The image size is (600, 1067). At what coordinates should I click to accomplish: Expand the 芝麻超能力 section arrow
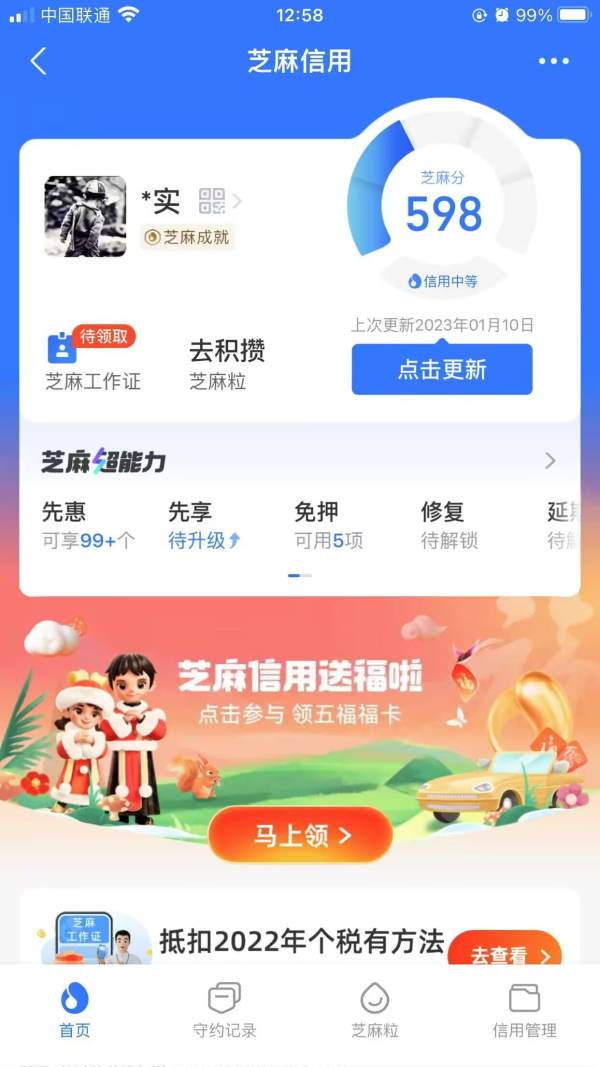[550, 461]
